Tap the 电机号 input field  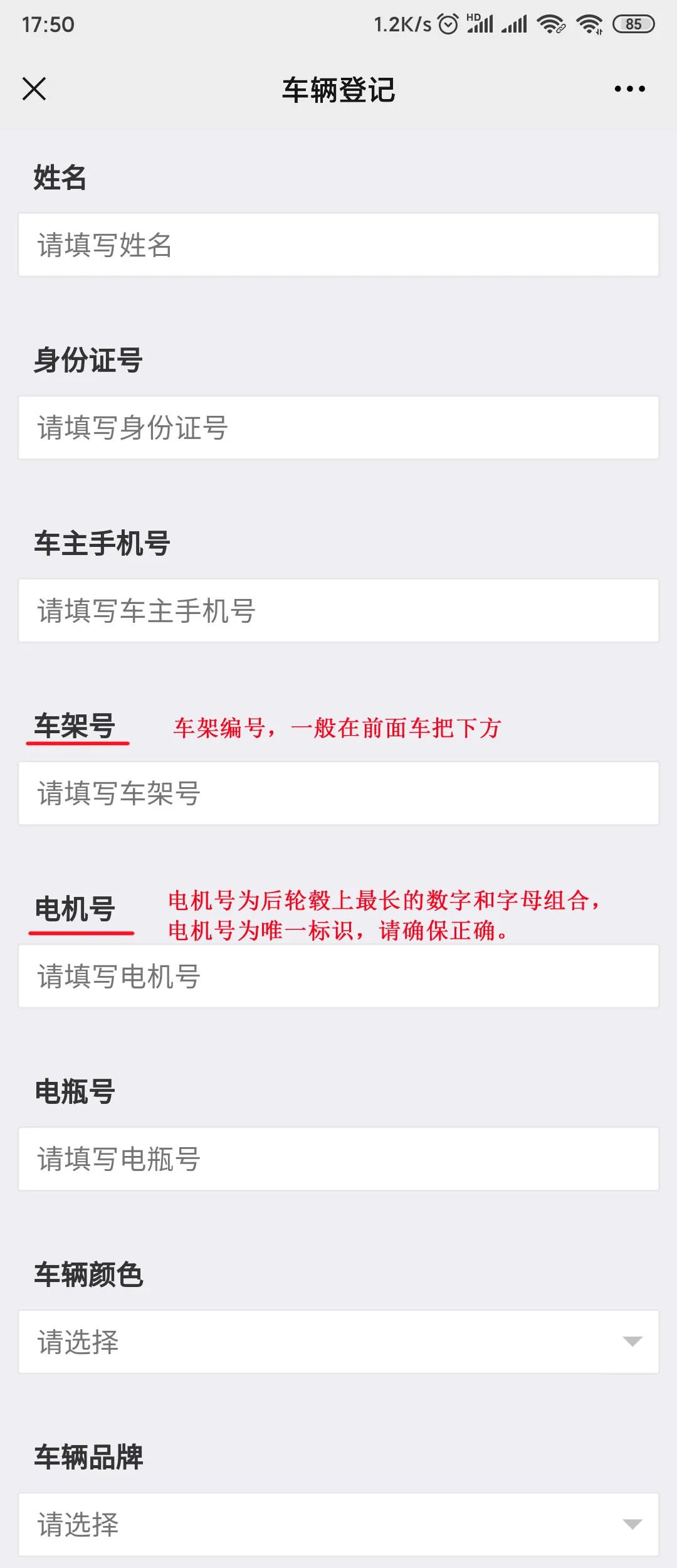tap(338, 977)
